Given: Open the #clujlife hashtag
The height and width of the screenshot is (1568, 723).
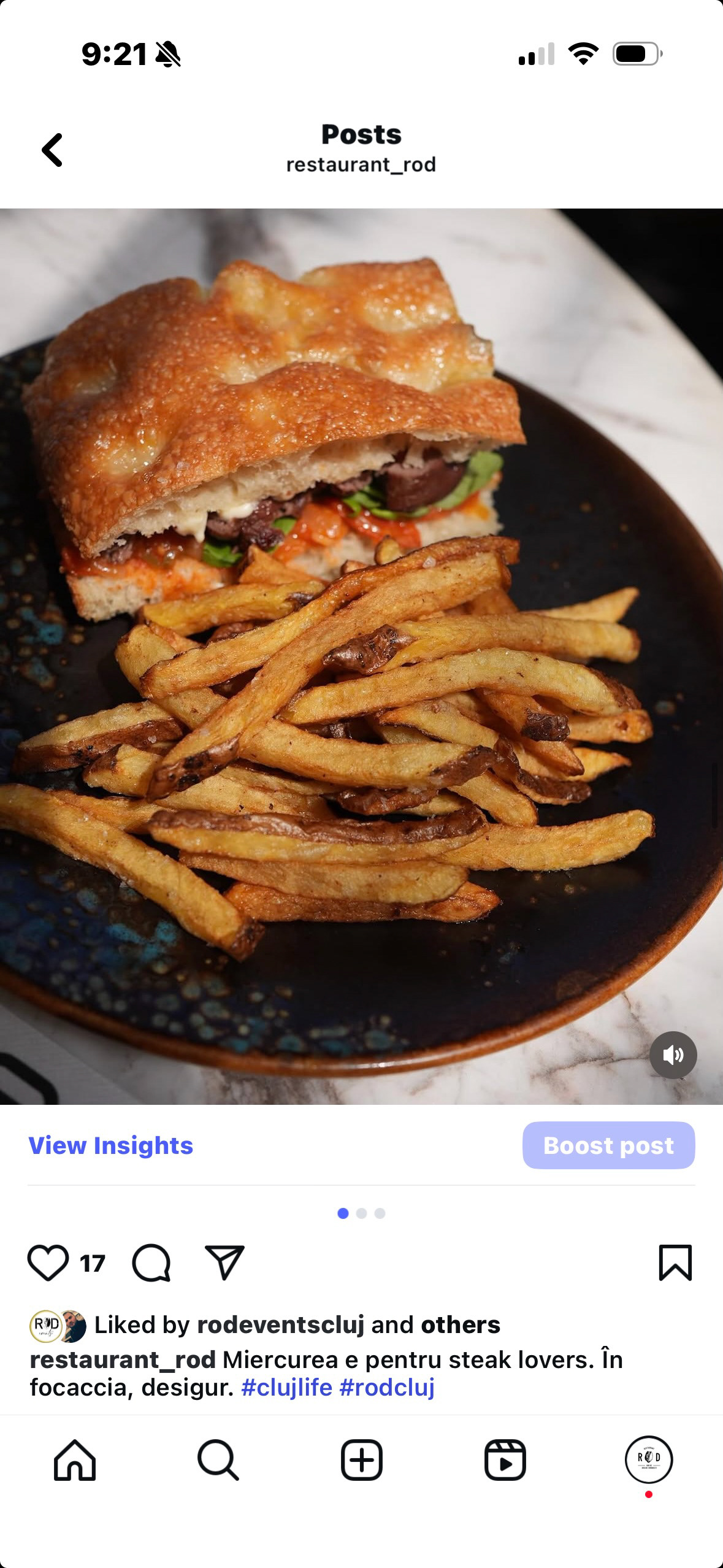Looking at the screenshot, I should pyautogui.click(x=287, y=1388).
